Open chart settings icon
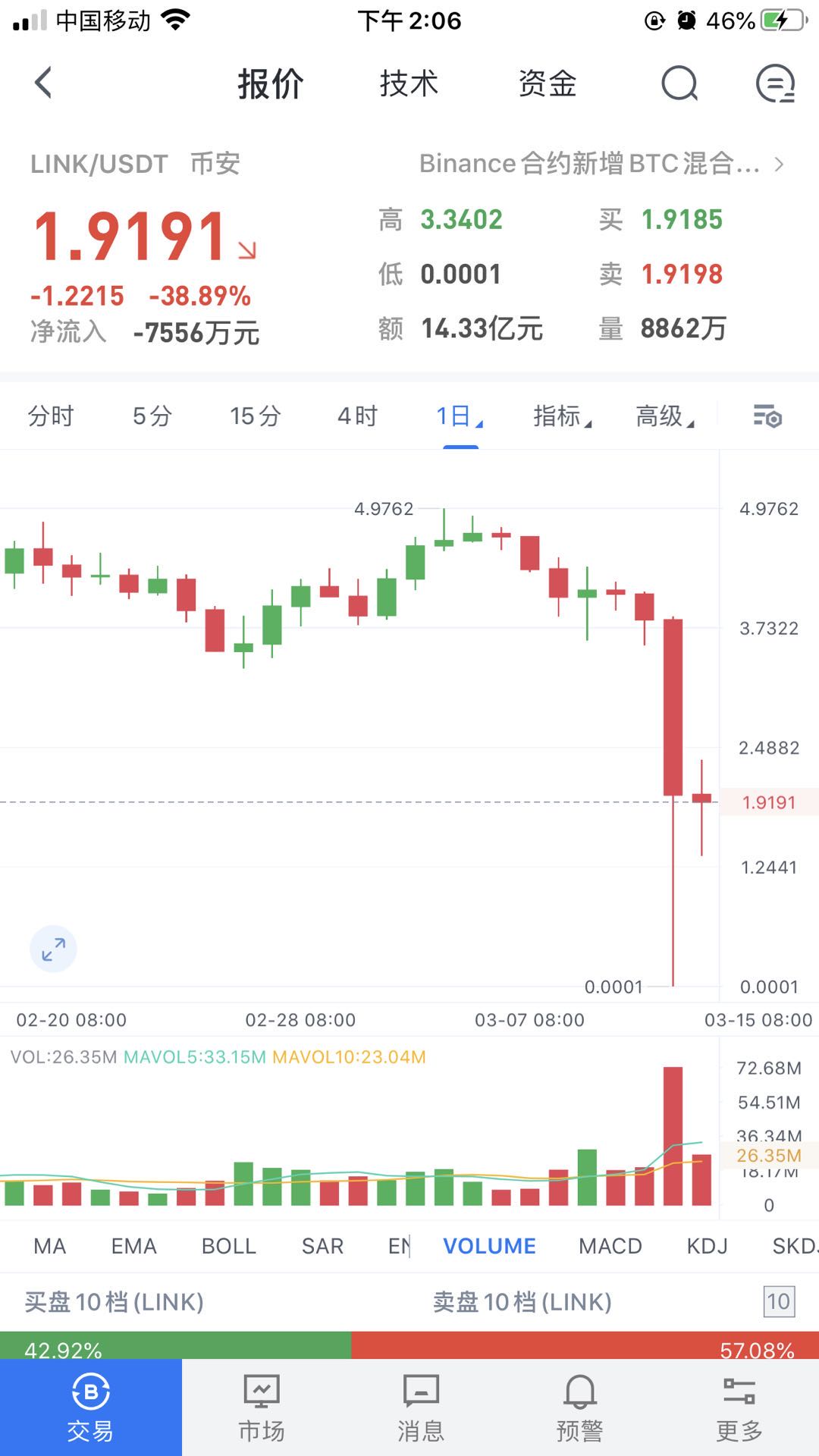The image size is (819, 1456). tap(767, 416)
